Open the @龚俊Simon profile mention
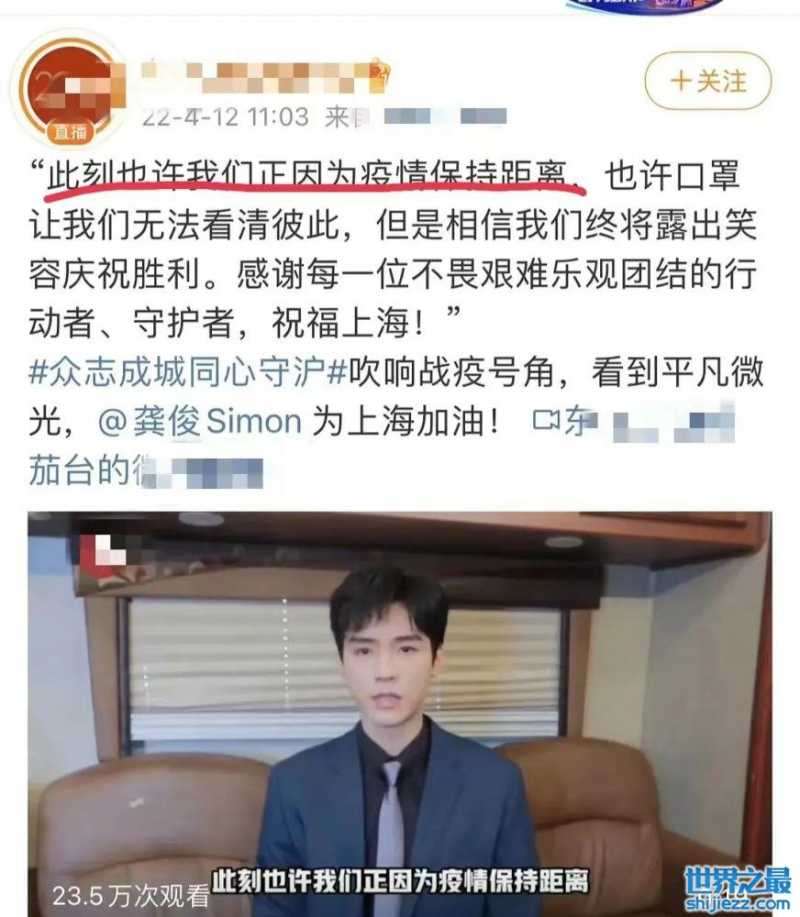The width and height of the screenshot is (800, 917). point(201,421)
